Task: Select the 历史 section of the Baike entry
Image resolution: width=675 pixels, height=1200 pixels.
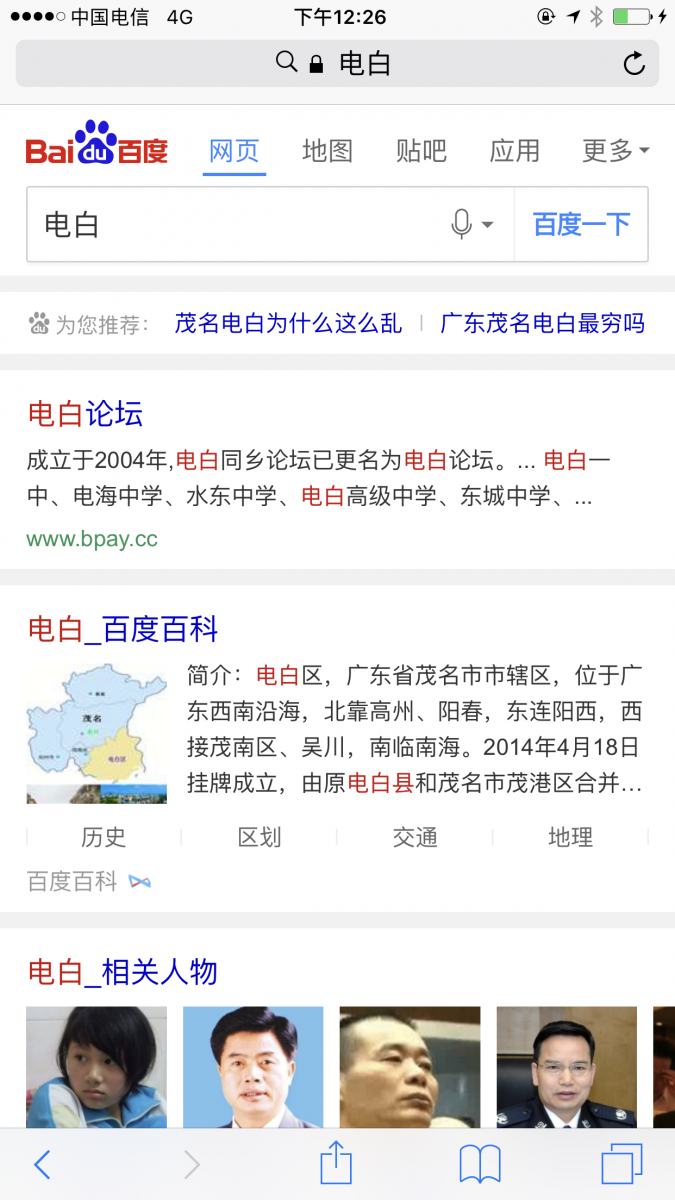Action: pos(104,837)
